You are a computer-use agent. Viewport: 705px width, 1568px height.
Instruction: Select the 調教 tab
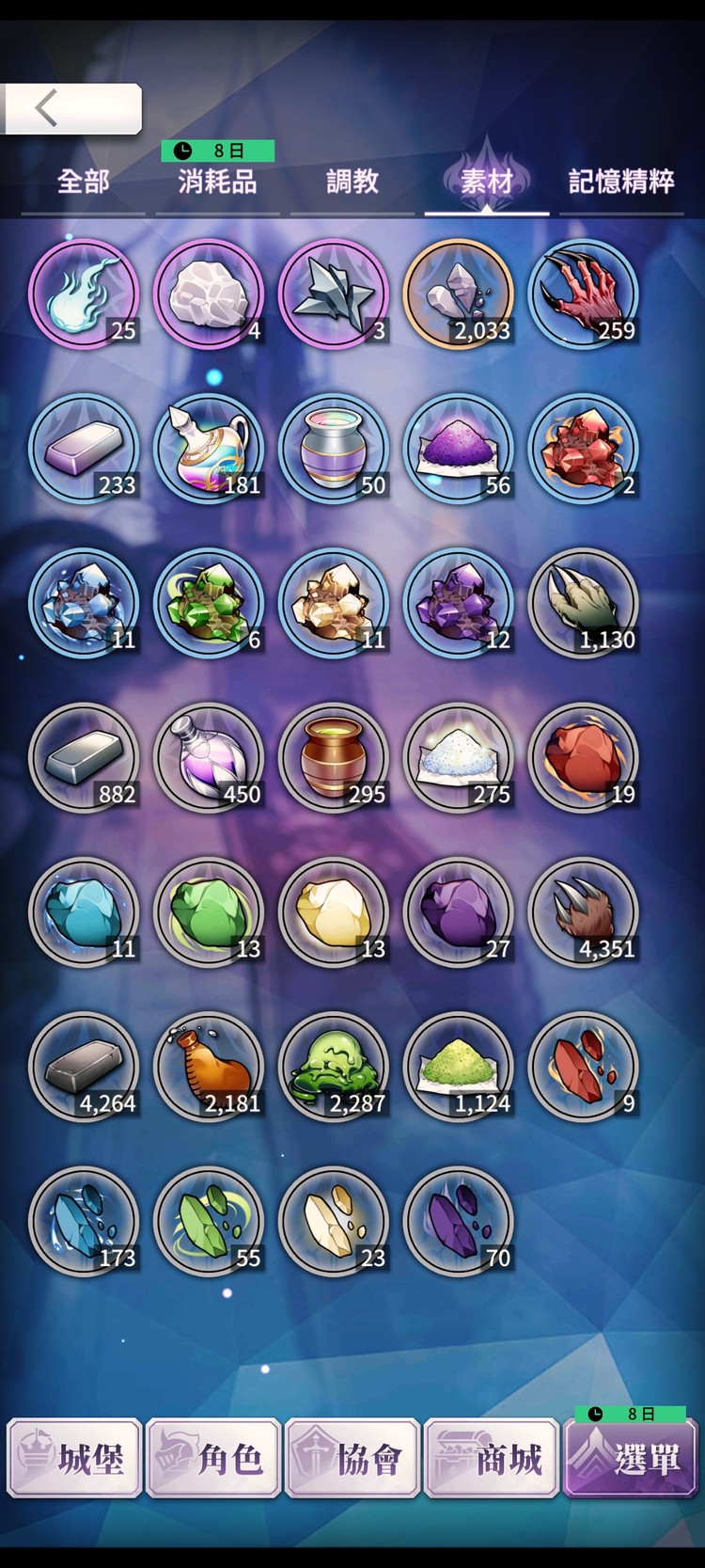tap(352, 182)
